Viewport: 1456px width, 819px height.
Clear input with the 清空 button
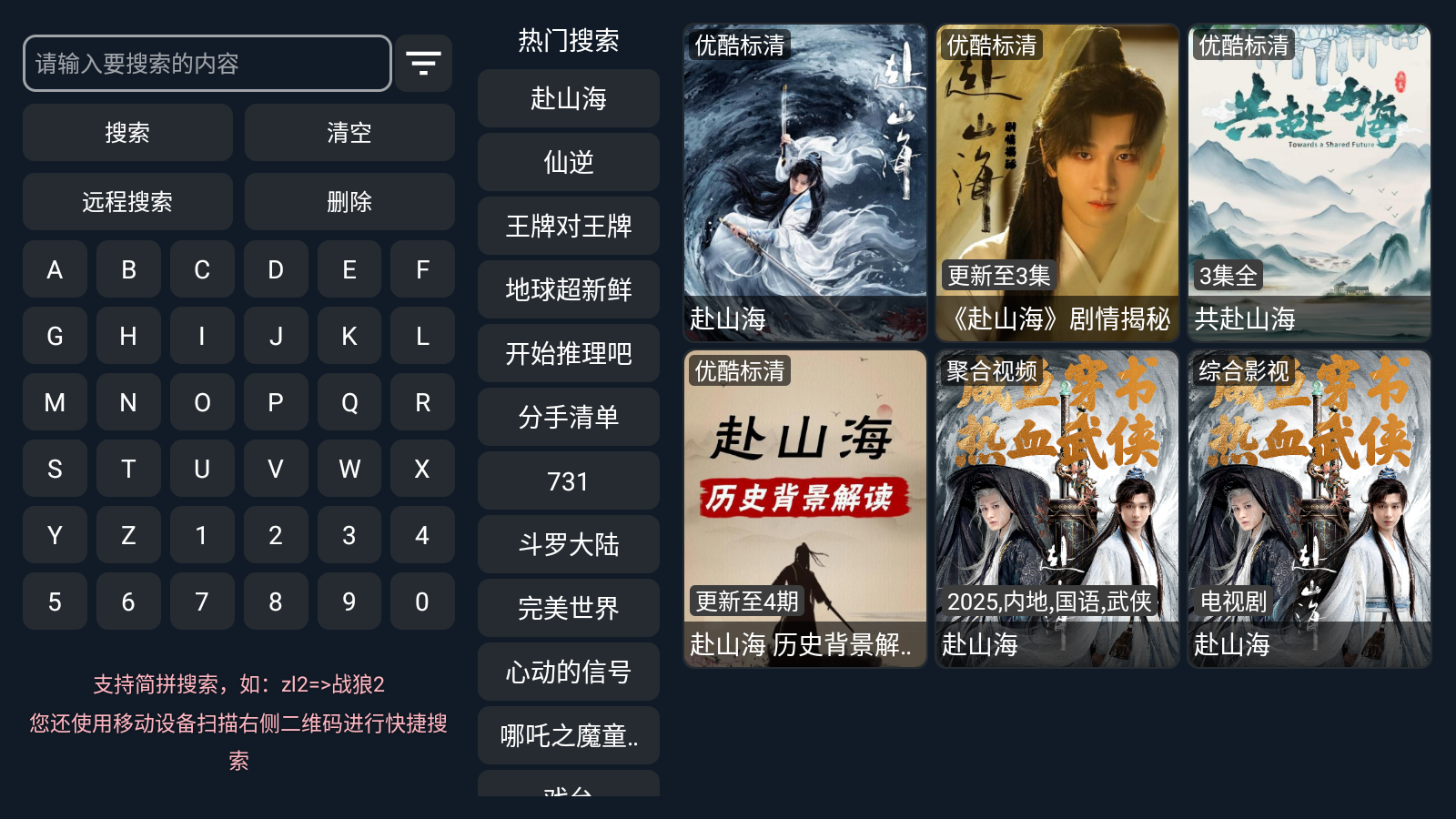pos(349,133)
